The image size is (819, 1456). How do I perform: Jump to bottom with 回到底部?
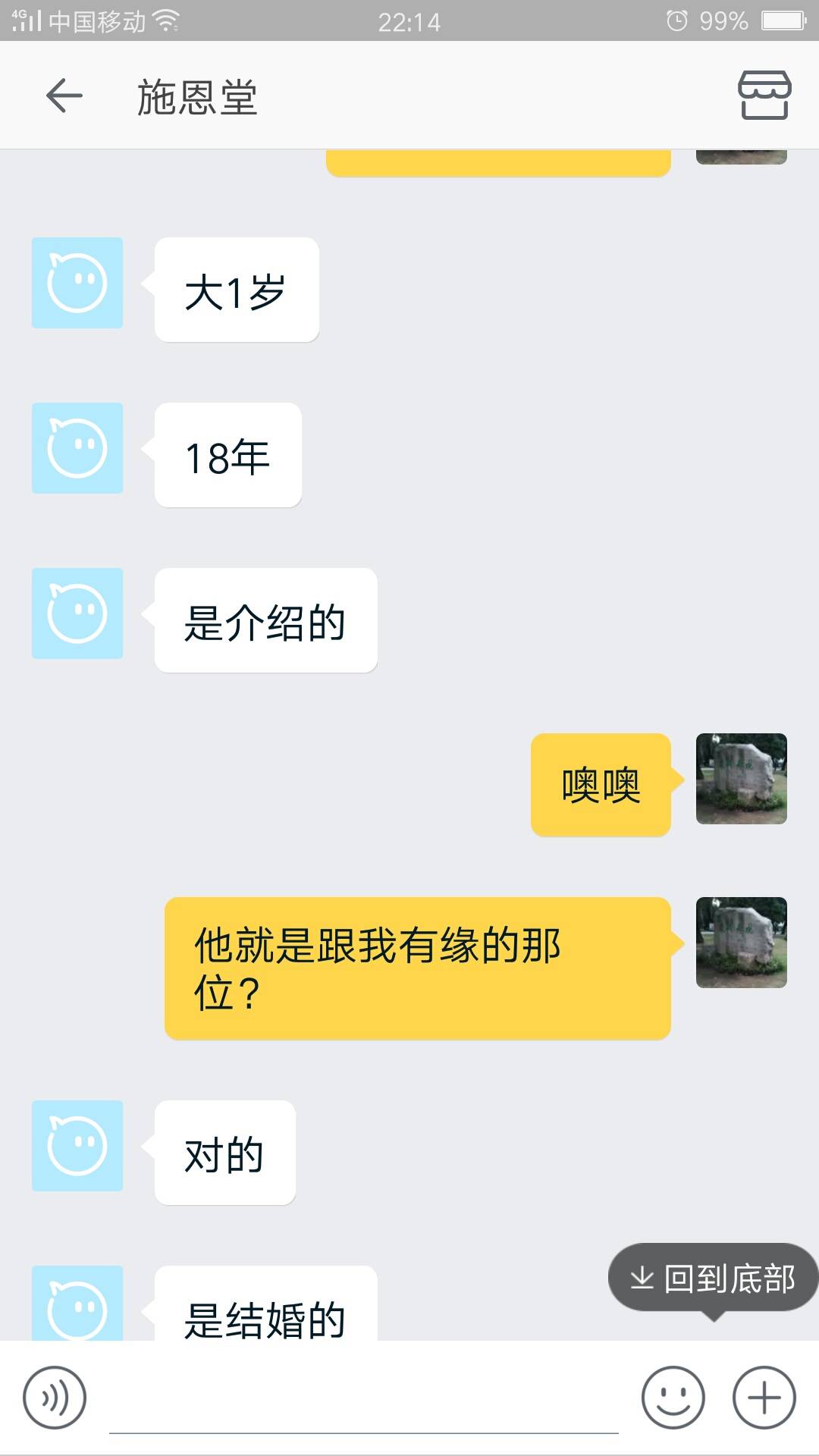pos(713,1279)
